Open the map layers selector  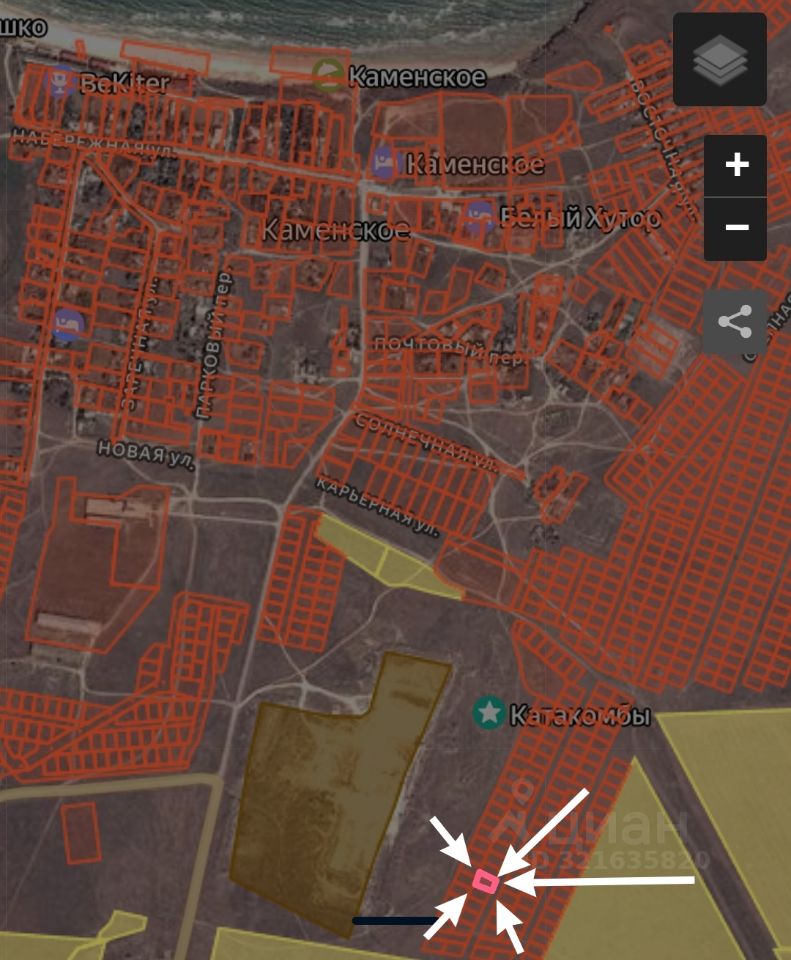[x=720, y=60]
